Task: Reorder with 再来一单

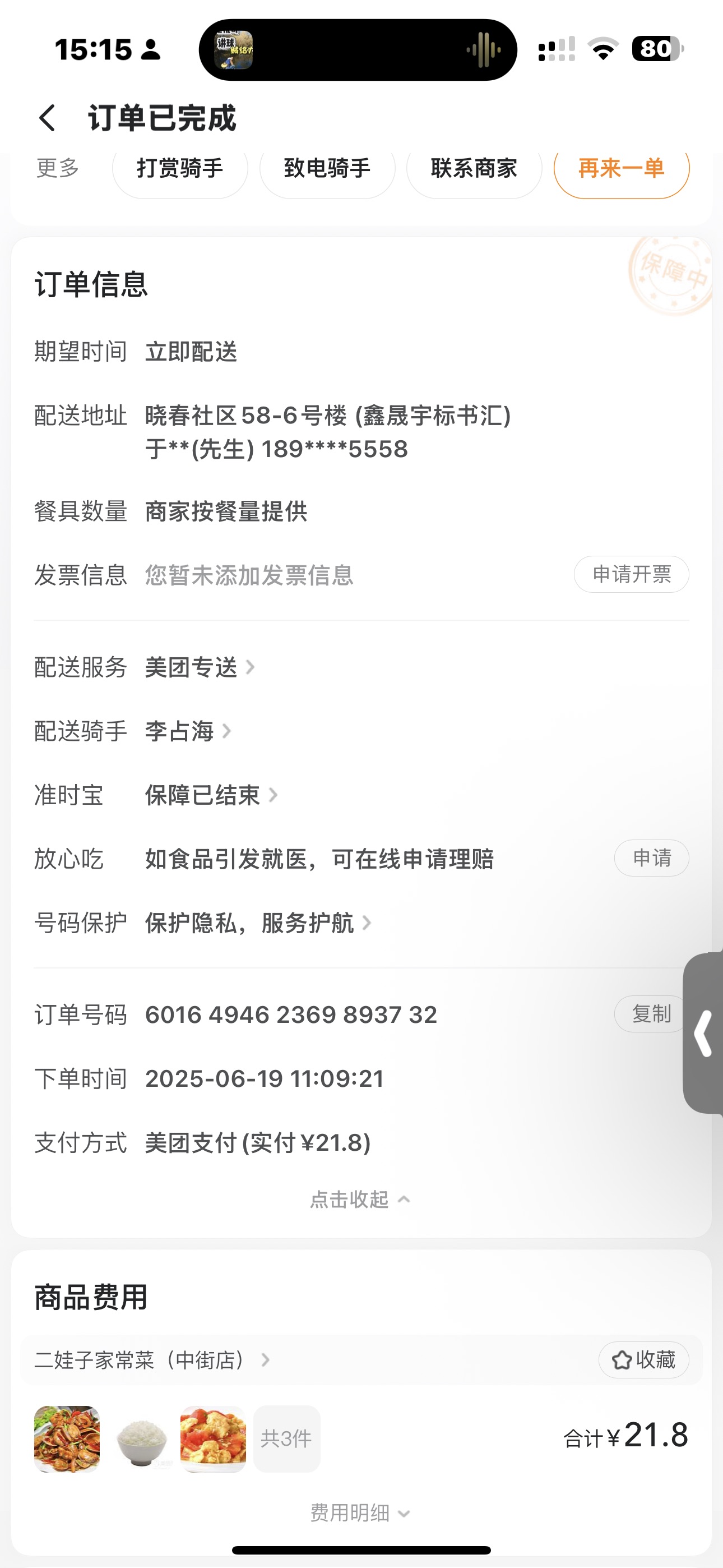Action: [622, 169]
